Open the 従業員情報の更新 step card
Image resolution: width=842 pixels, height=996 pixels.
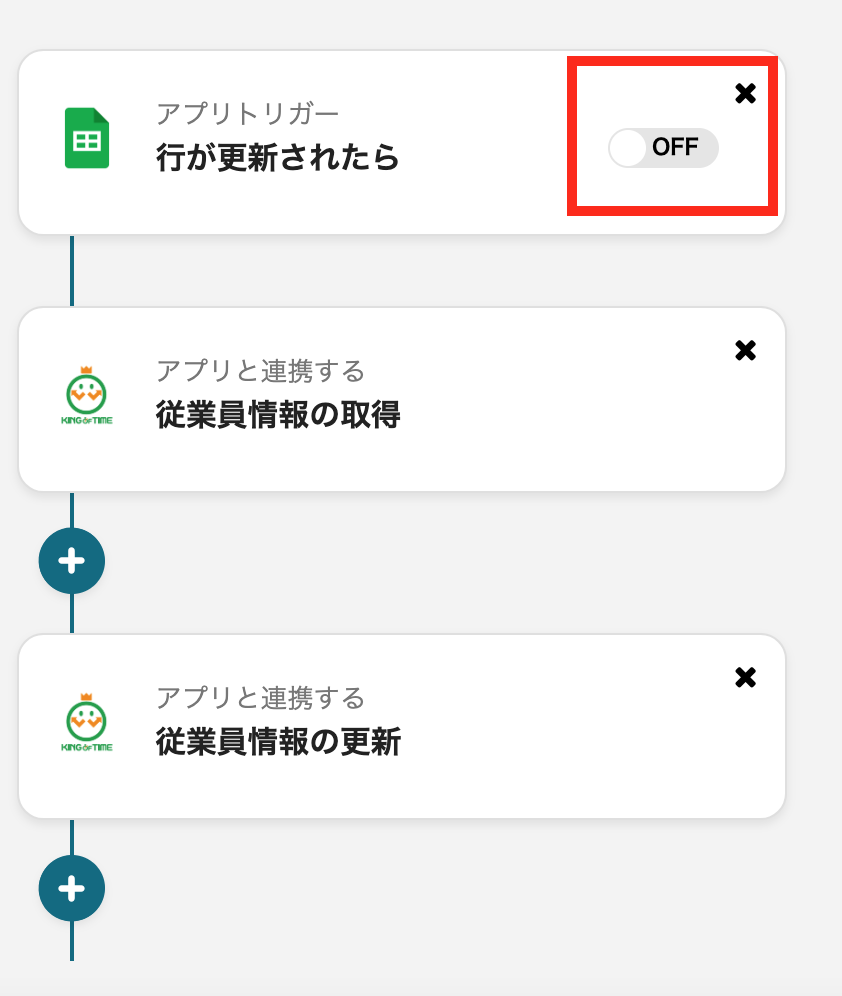(x=300, y=727)
